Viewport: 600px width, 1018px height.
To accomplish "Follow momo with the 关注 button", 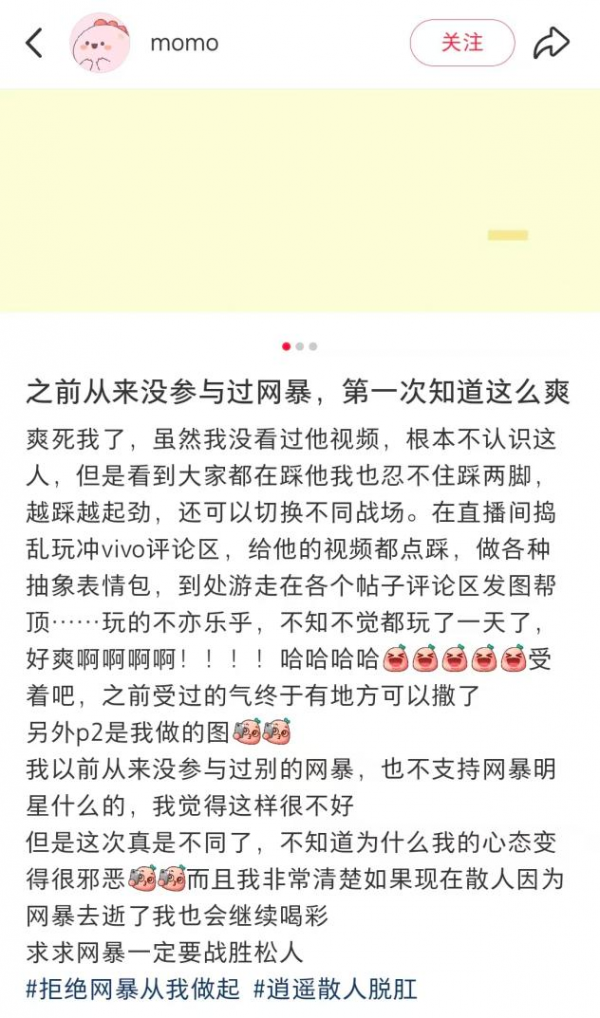I will (462, 43).
